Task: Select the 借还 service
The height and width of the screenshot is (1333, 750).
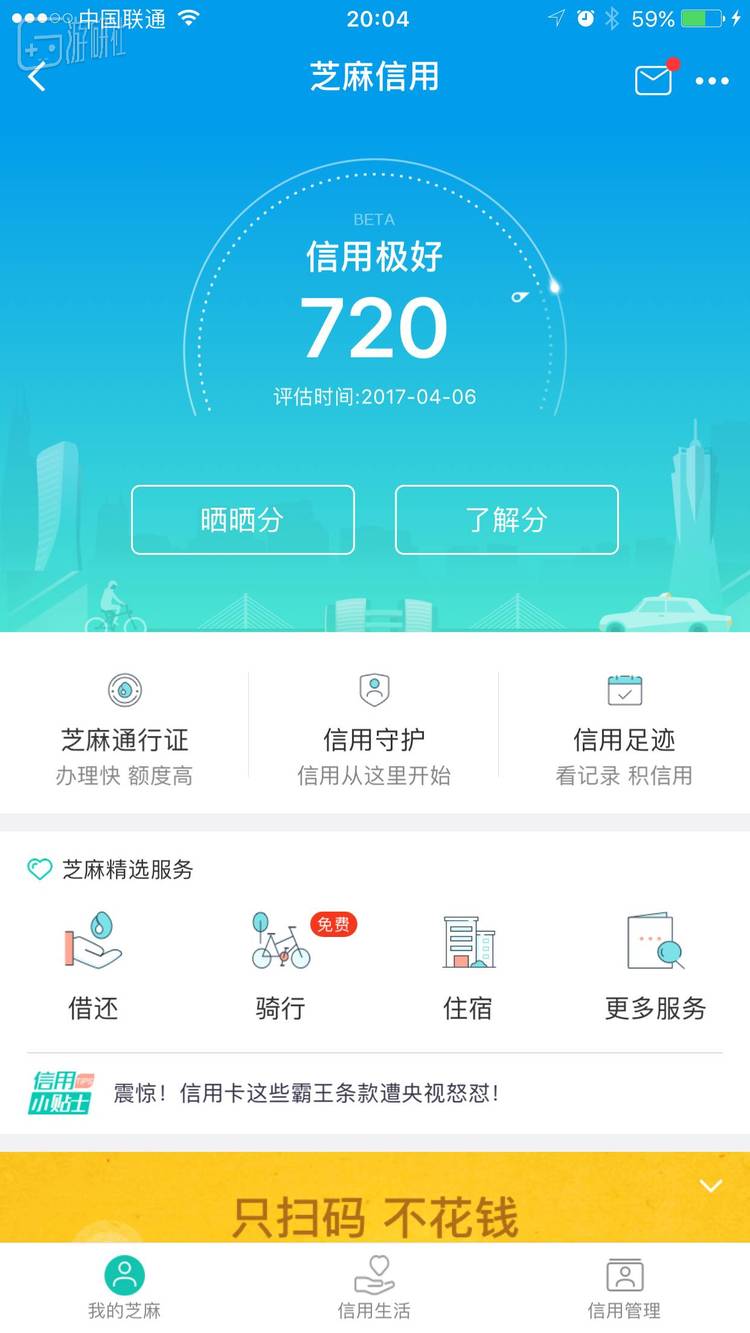Action: 93,965
